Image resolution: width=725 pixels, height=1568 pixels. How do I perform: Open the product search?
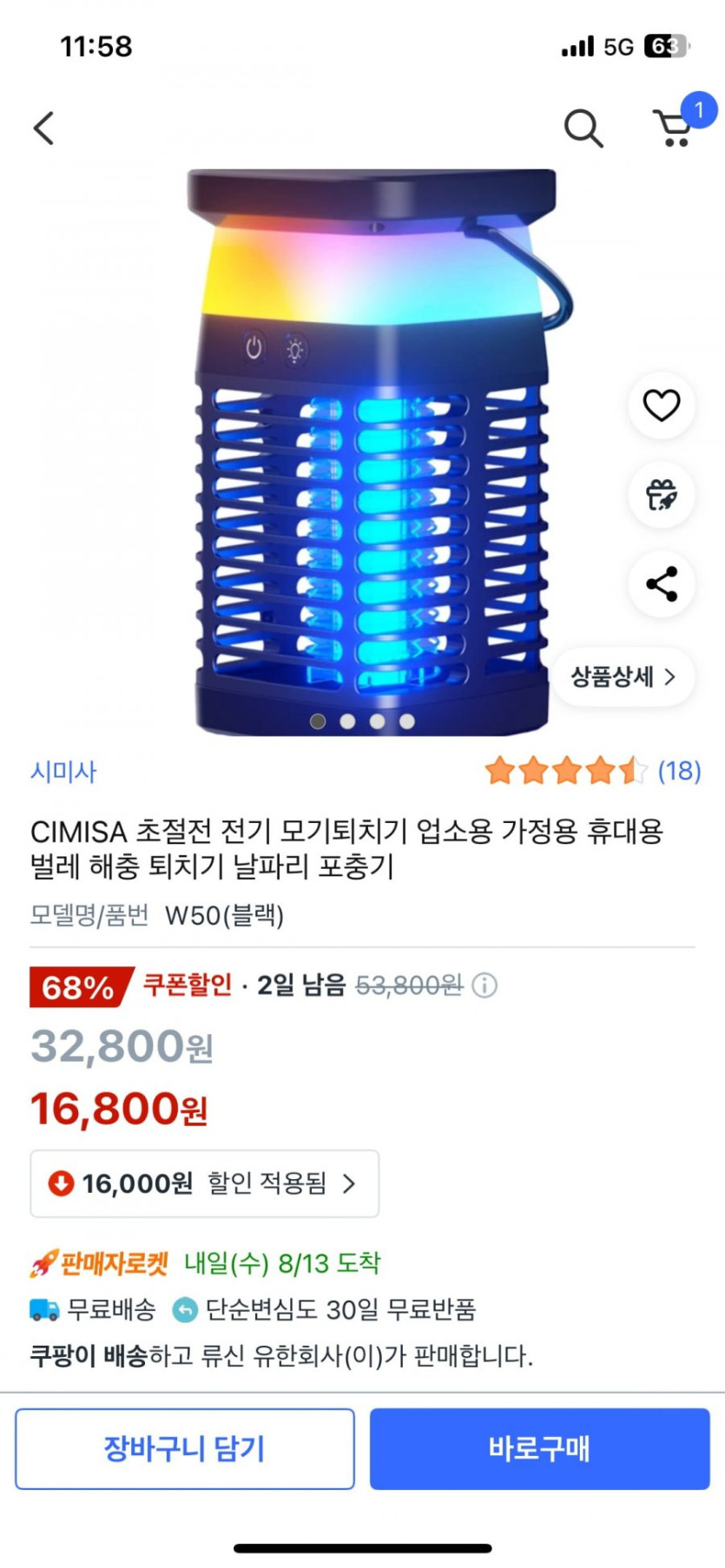(583, 128)
